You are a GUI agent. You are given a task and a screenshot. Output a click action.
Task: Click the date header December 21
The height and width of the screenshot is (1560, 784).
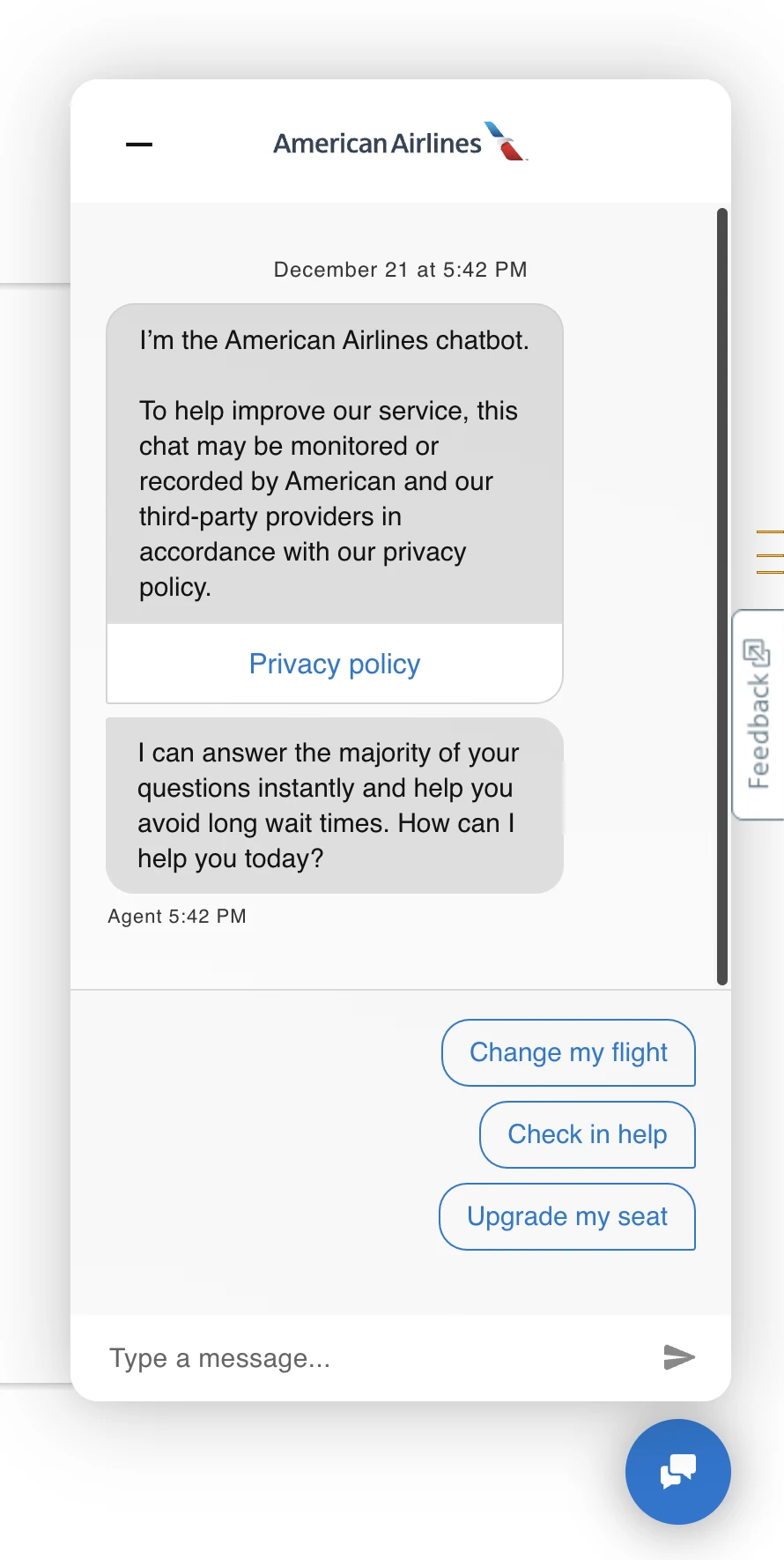pos(399,269)
